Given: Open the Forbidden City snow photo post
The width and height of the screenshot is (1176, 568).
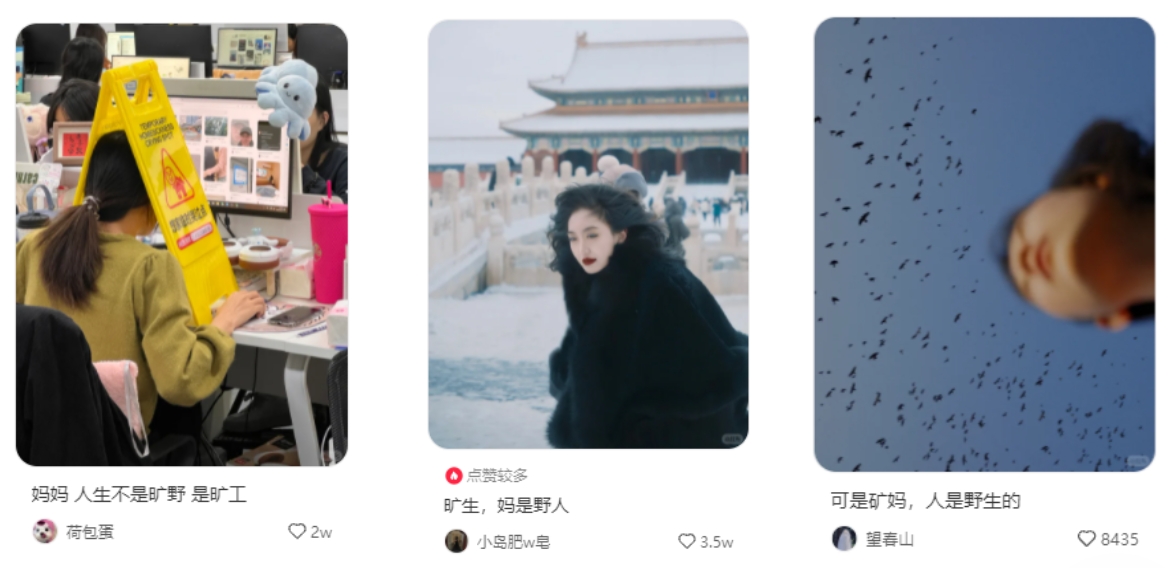Looking at the screenshot, I should pyautogui.click(x=588, y=235).
